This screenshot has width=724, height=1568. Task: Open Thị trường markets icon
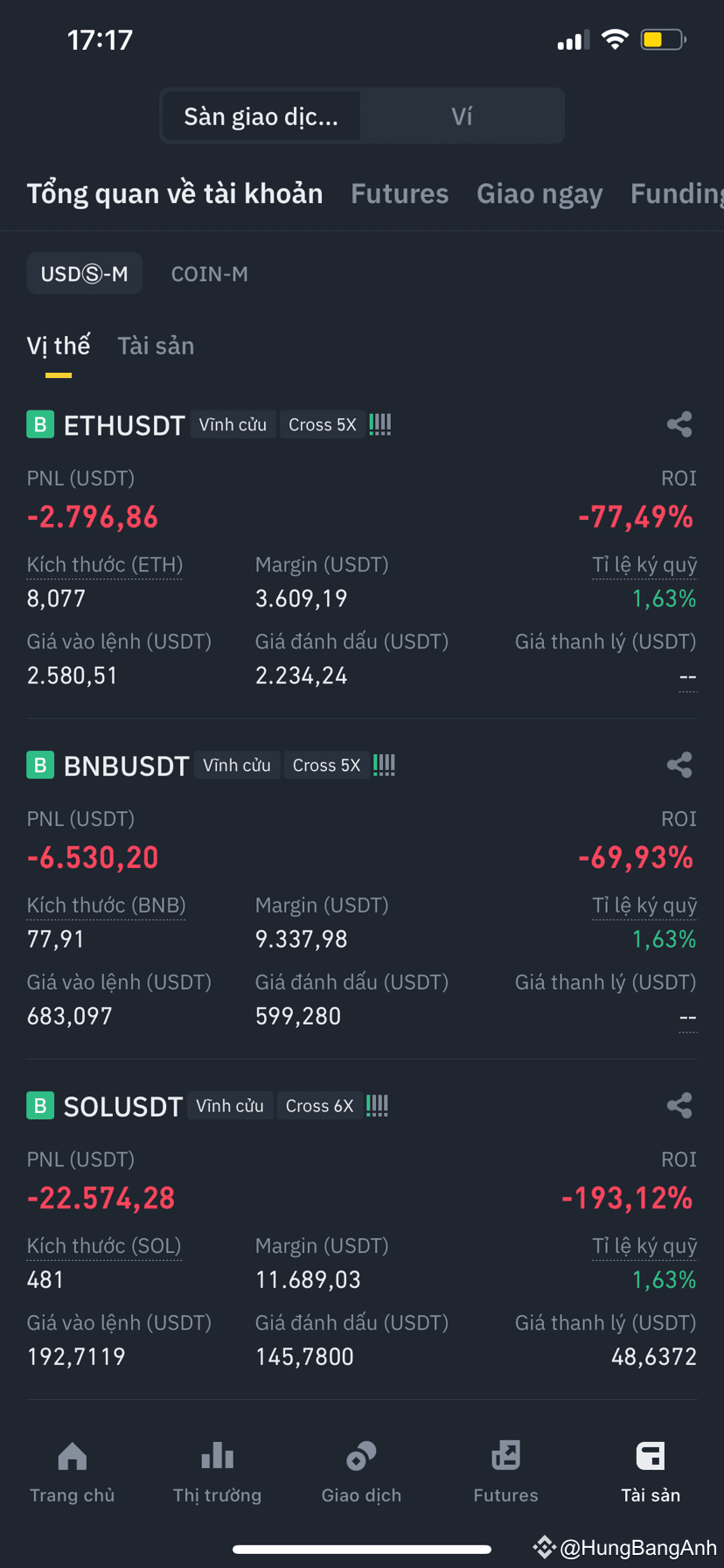point(217,1455)
